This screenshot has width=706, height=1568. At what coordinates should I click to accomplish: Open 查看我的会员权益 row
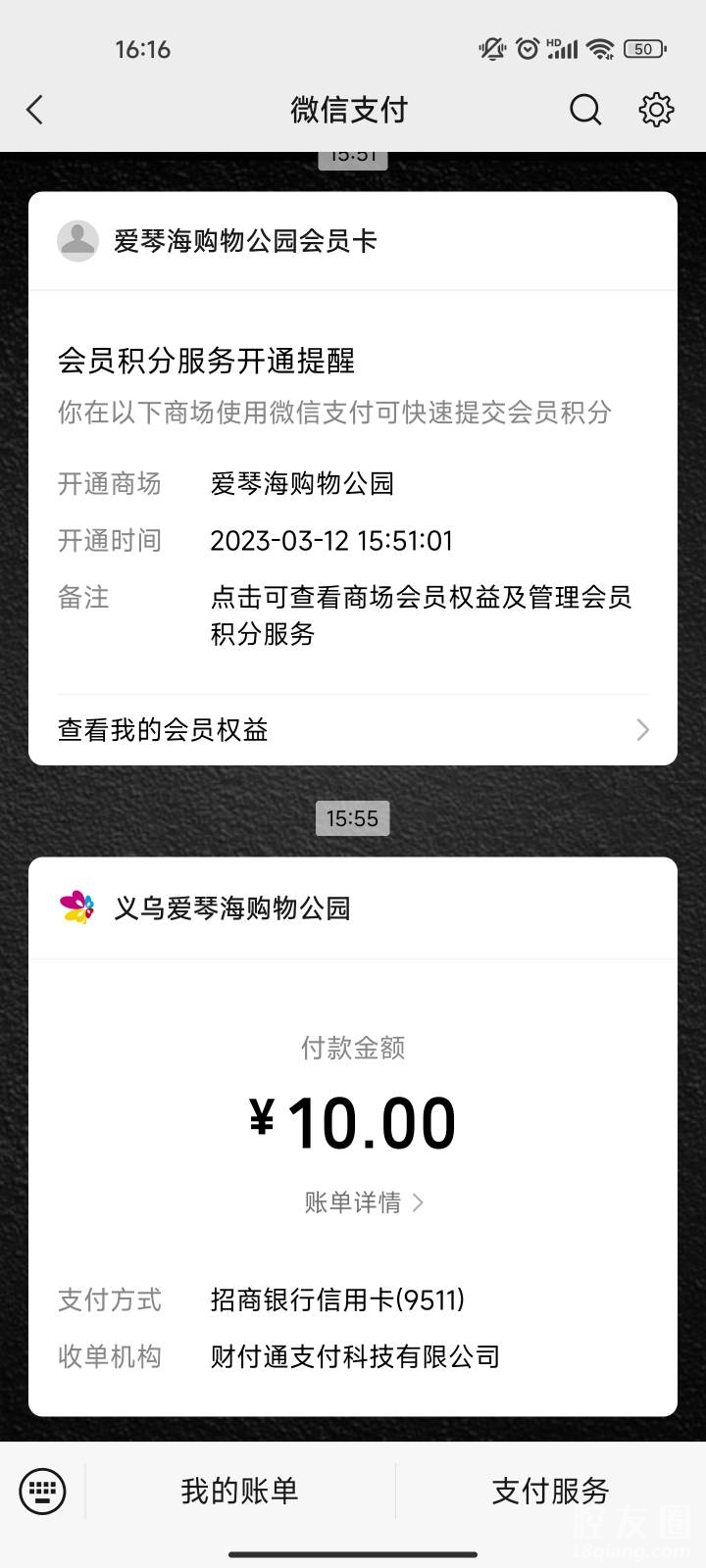click(353, 730)
